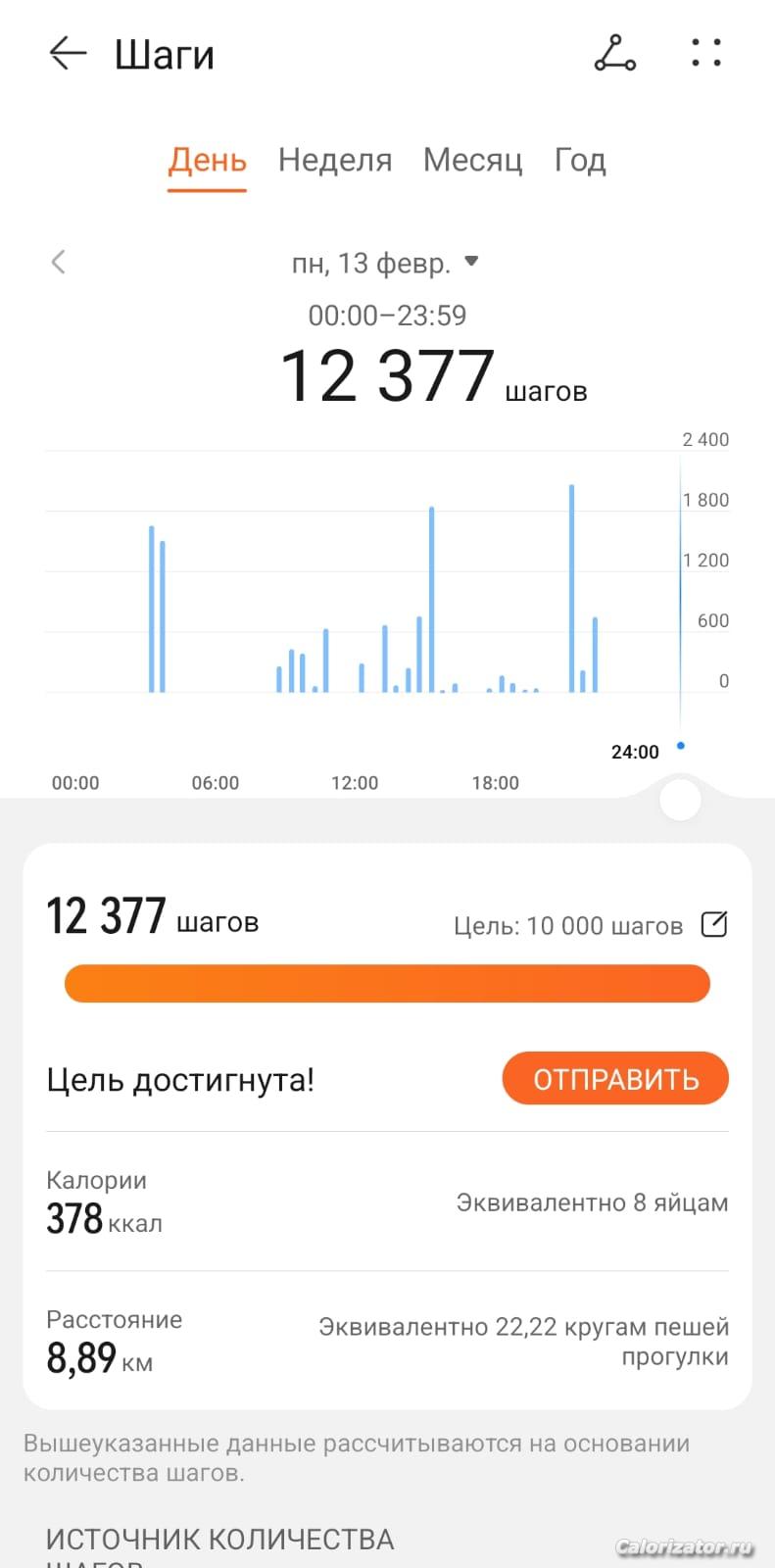Open the four-dot overflow menu
This screenshot has height=1568, width=775.
pos(705,53)
